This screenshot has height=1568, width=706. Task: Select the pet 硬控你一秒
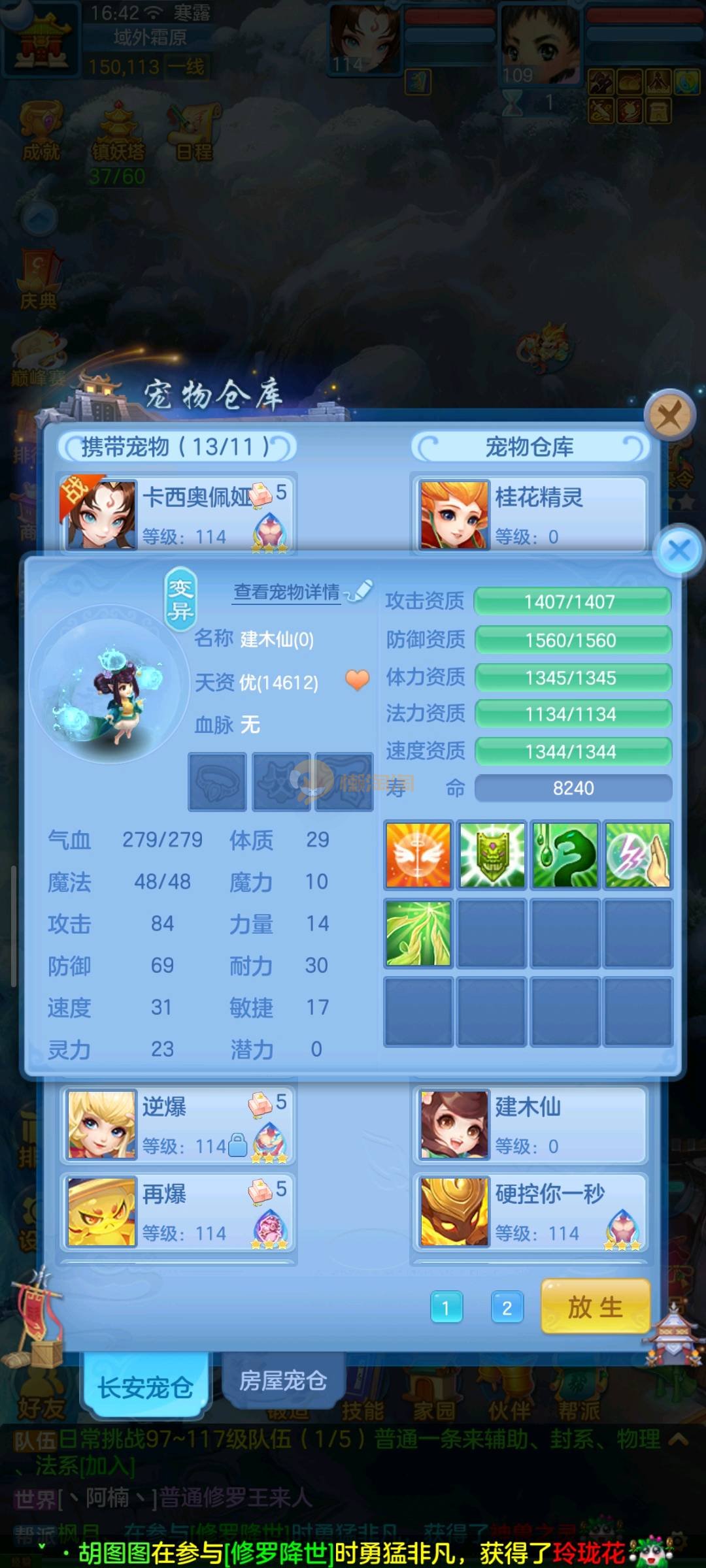pos(529,1212)
